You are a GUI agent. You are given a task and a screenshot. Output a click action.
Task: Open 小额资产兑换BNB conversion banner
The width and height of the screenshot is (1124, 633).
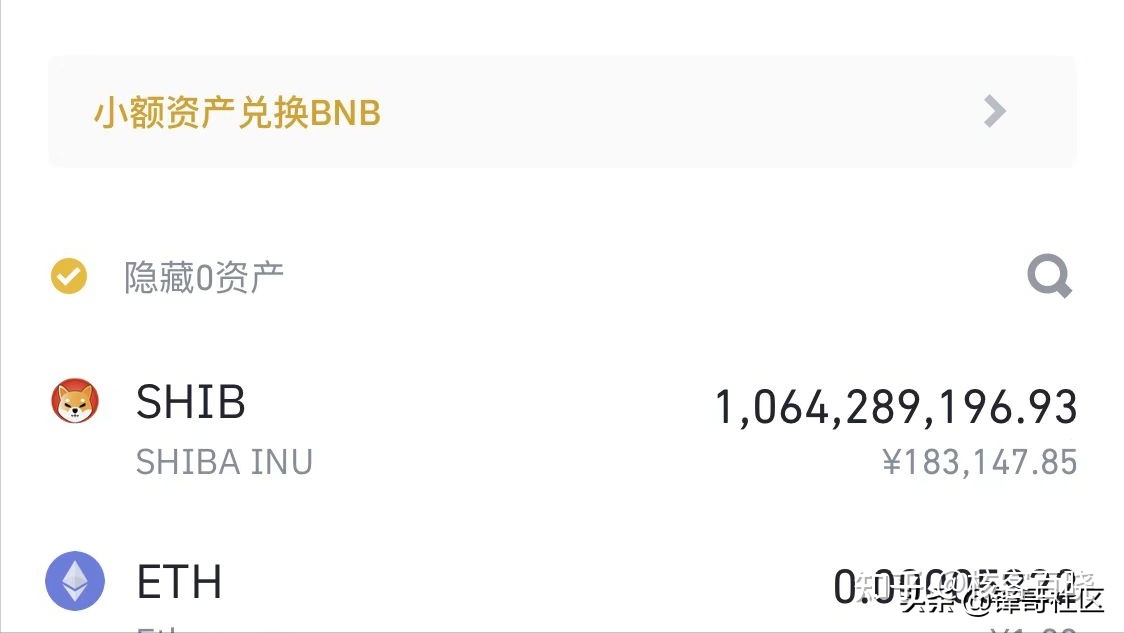561,112
